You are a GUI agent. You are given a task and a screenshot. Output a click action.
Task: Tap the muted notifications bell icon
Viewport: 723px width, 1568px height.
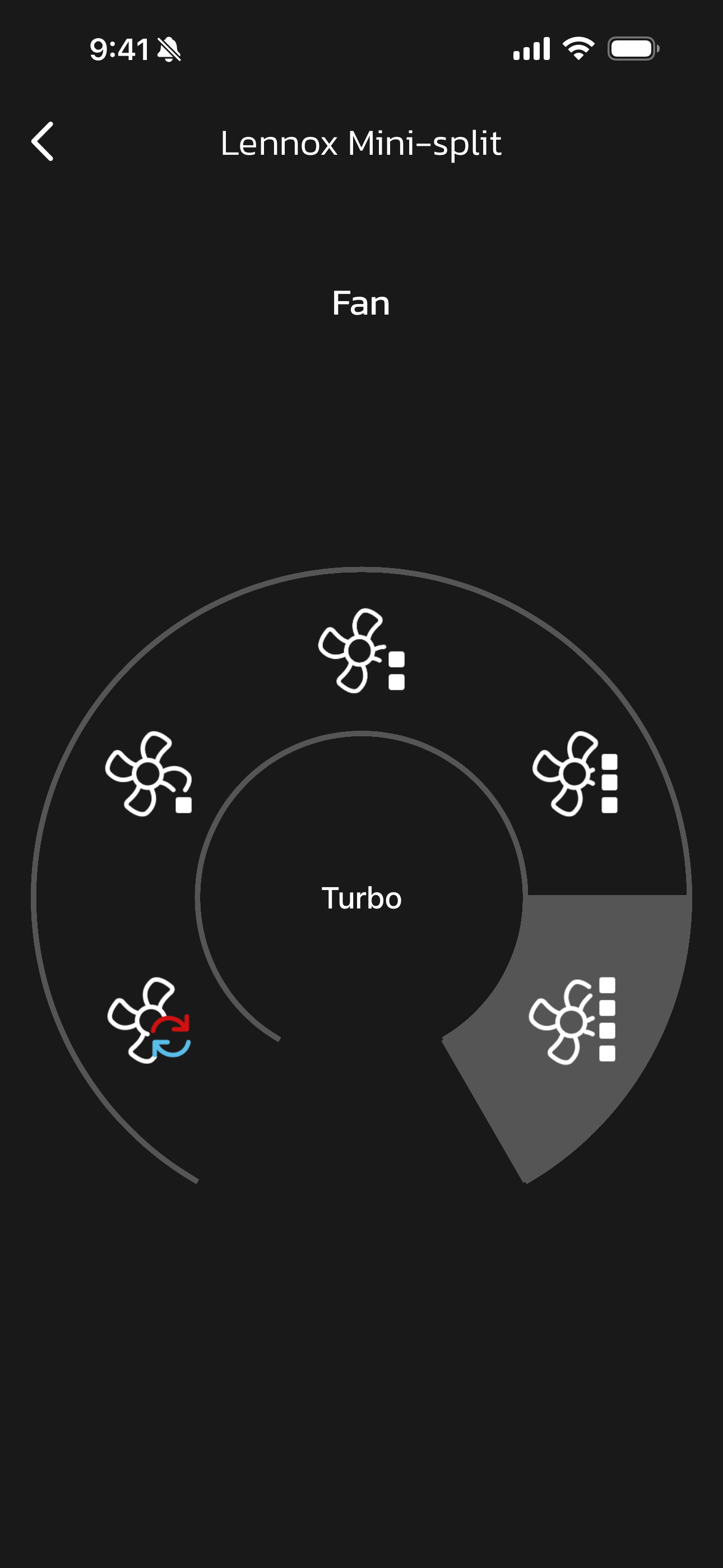[170, 50]
